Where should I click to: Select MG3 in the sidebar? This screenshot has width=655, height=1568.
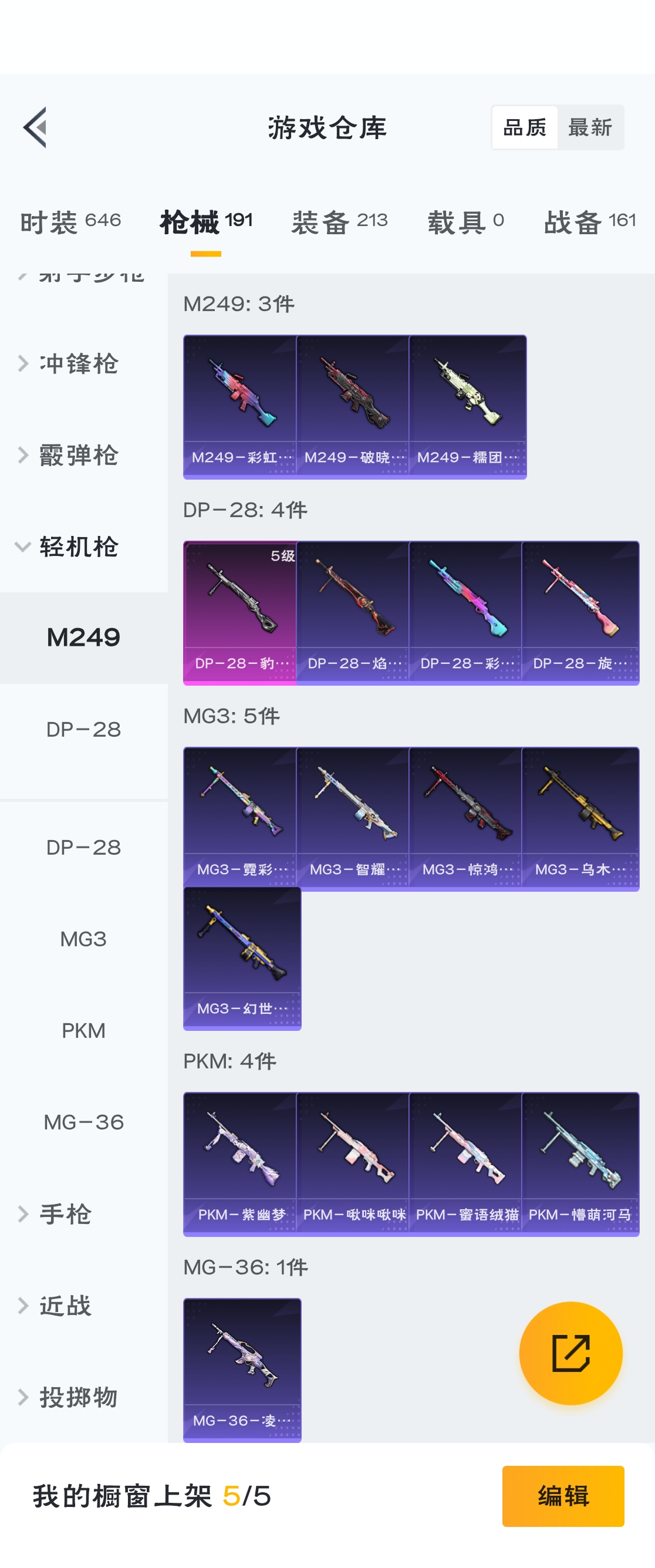83,939
